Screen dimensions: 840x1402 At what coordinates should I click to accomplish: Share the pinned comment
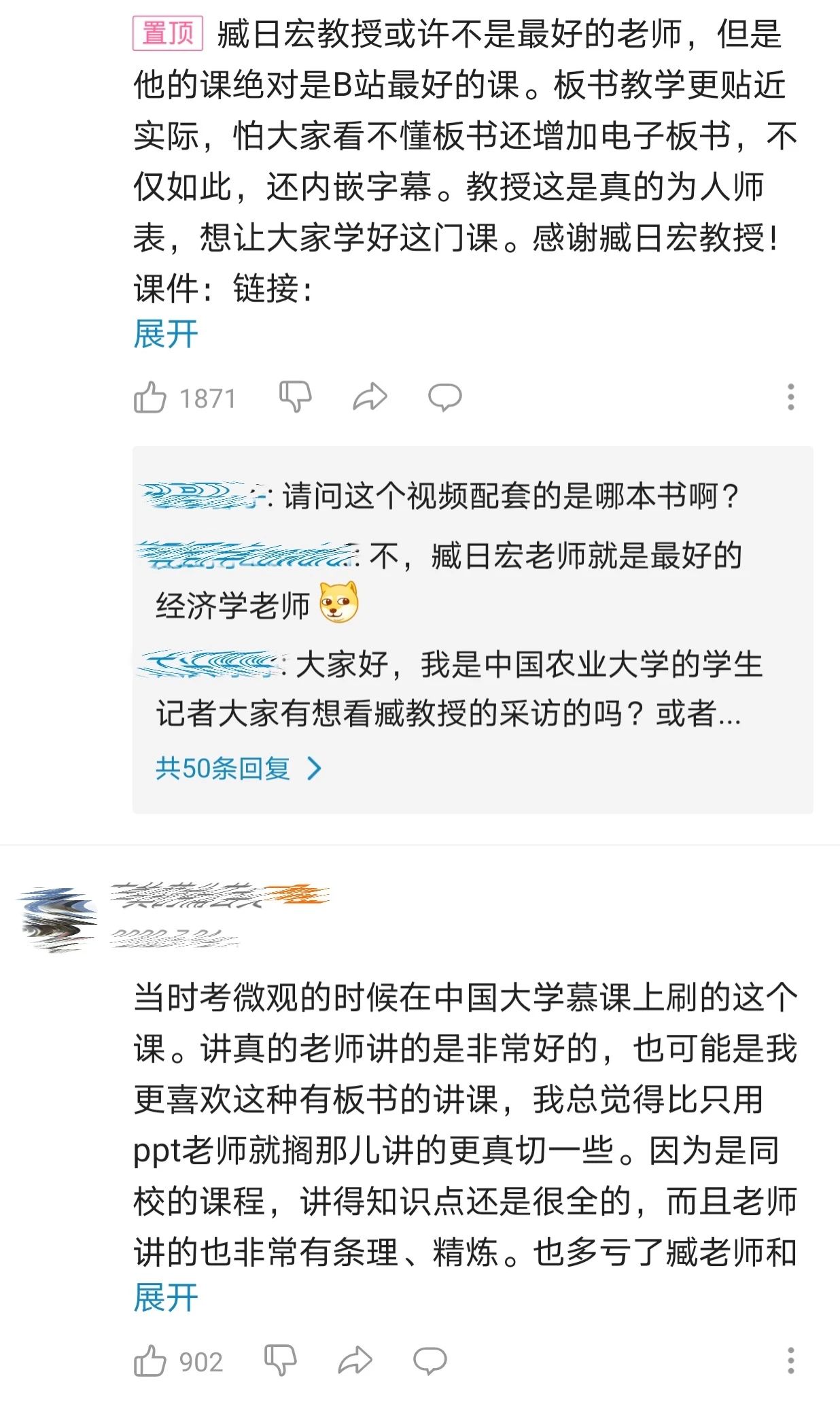click(370, 397)
